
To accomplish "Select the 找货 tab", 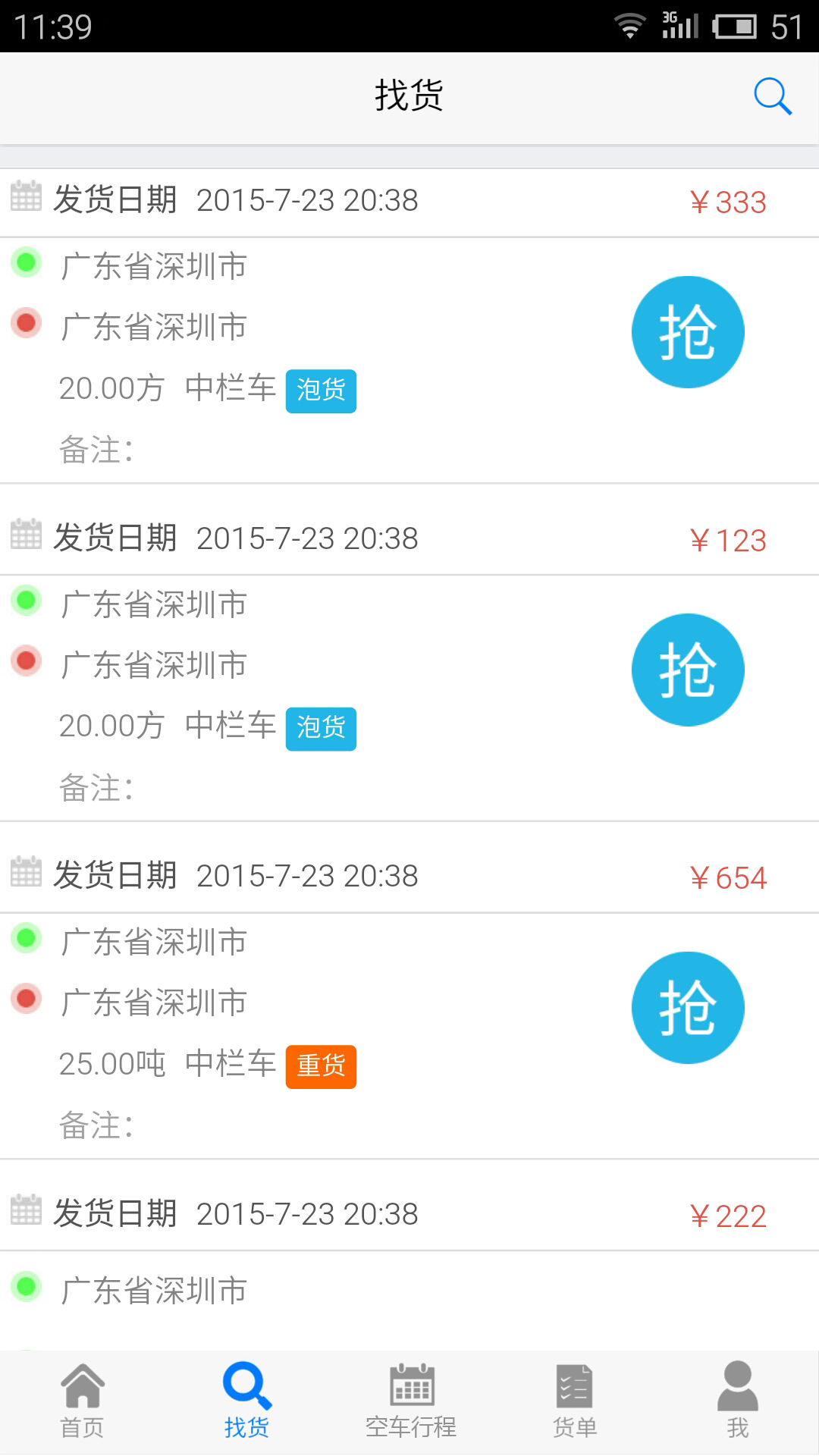I will (246, 1401).
